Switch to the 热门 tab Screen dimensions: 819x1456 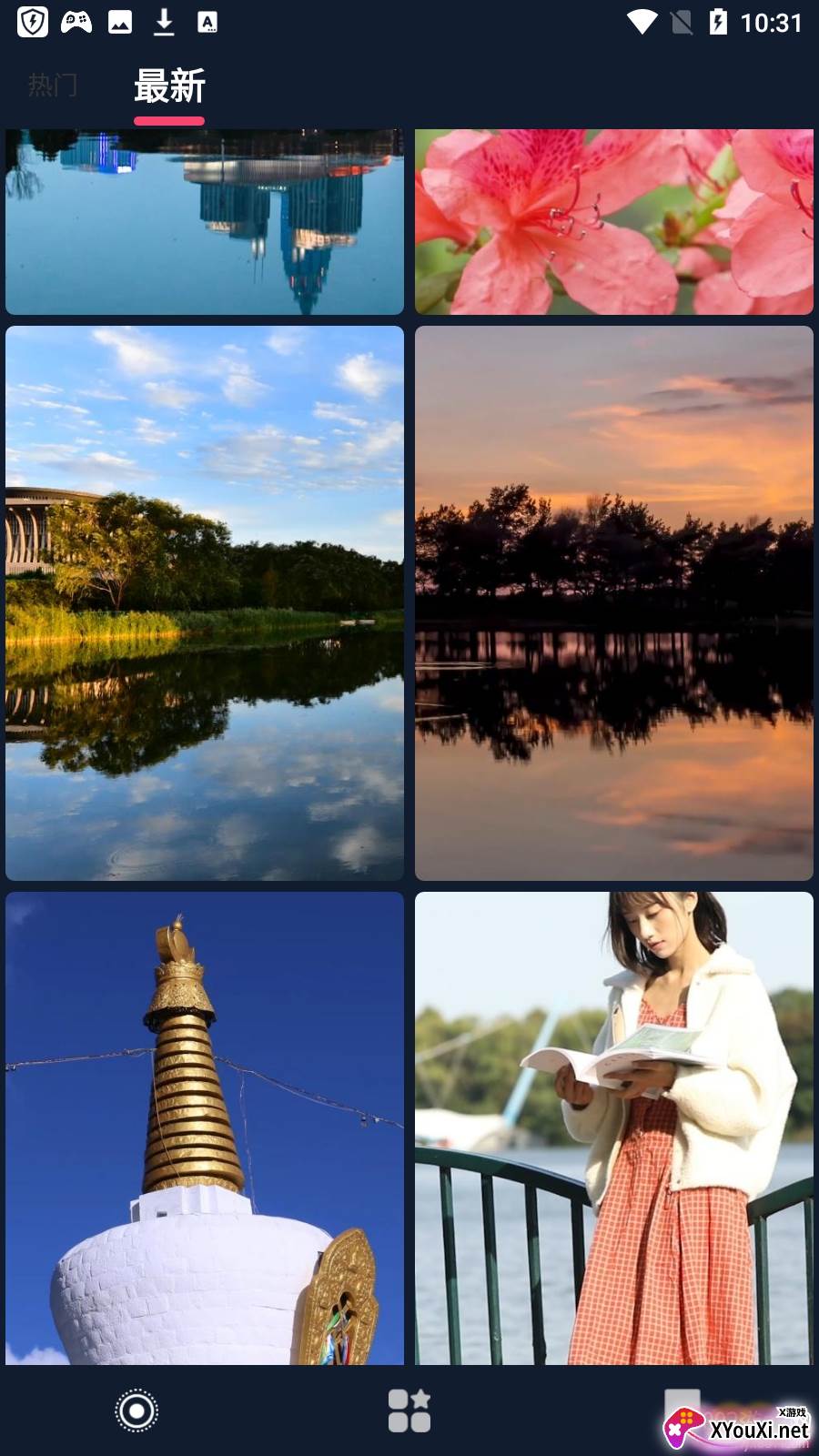(x=53, y=86)
